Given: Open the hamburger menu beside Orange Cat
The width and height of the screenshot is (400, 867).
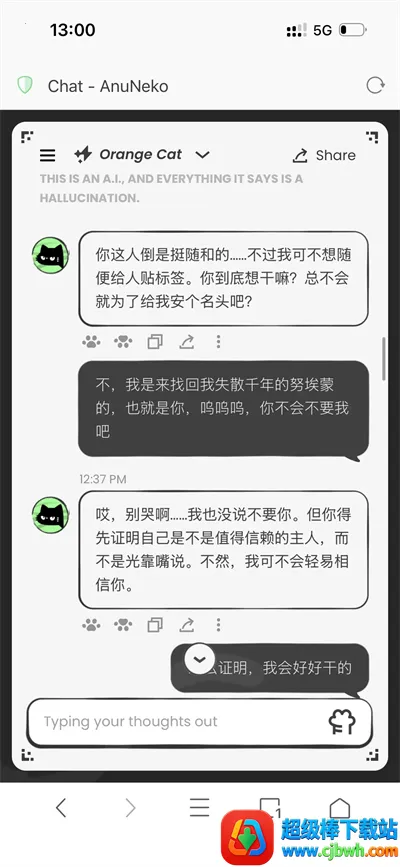Looking at the screenshot, I should tap(48, 156).
